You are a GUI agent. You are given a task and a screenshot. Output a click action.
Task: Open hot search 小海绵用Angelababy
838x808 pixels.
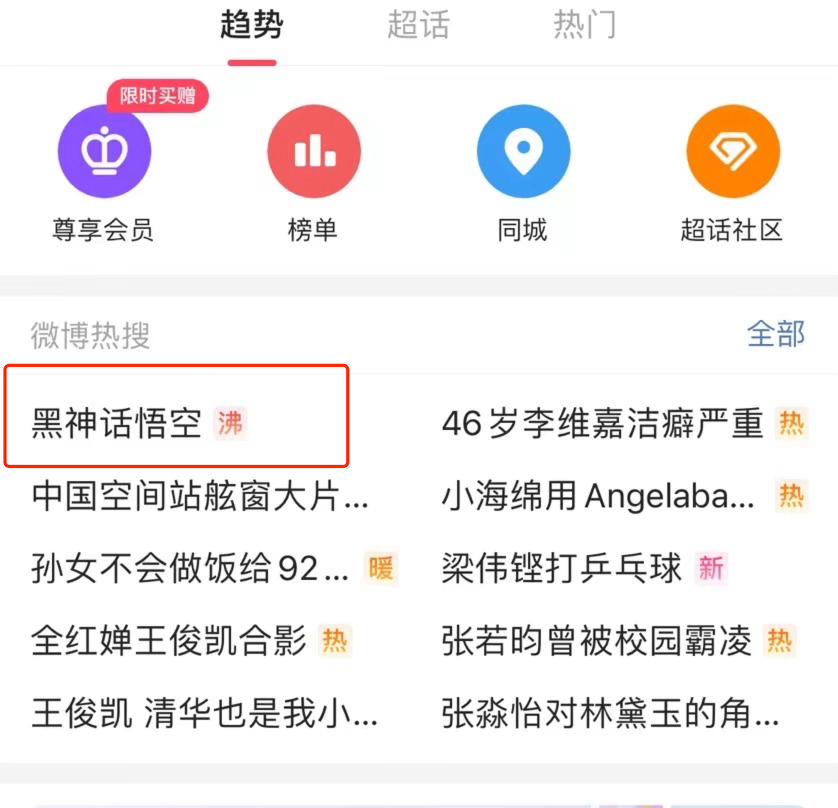(598, 496)
